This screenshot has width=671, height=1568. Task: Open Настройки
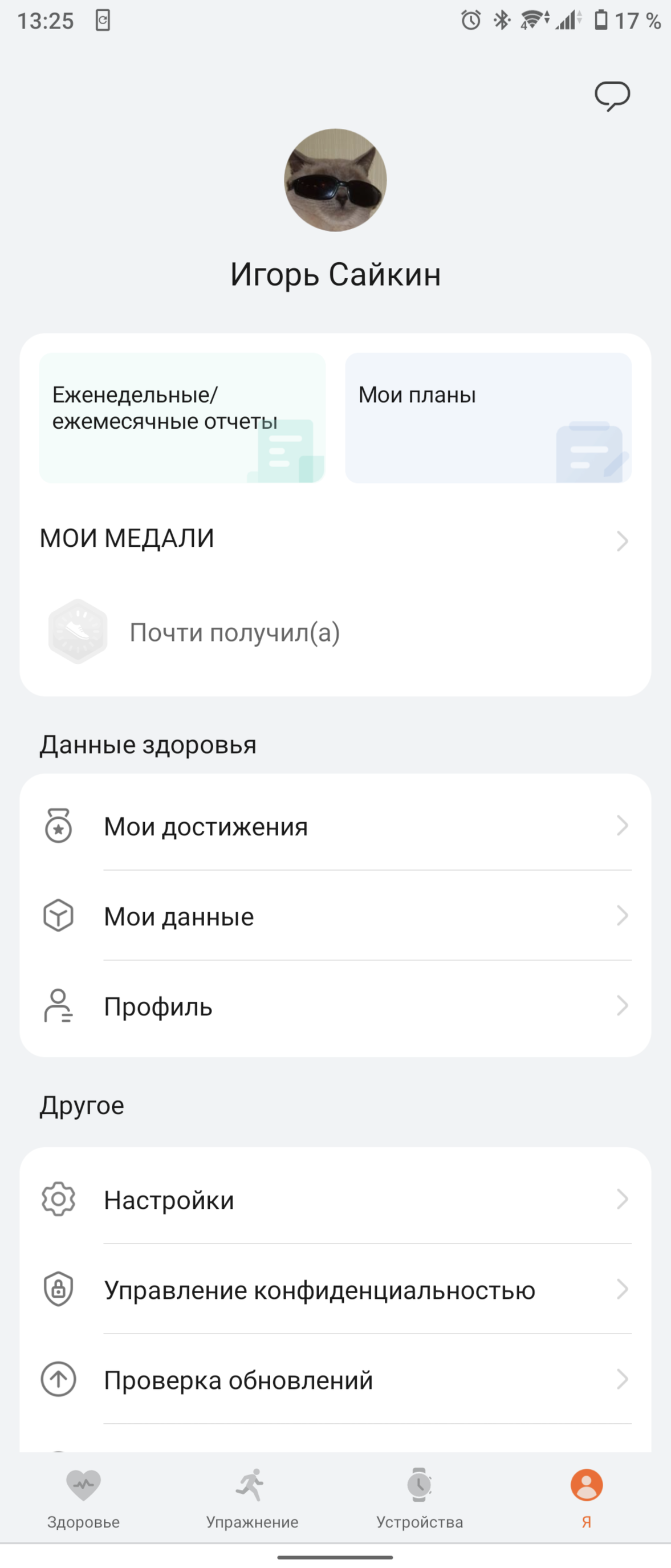335,1200
